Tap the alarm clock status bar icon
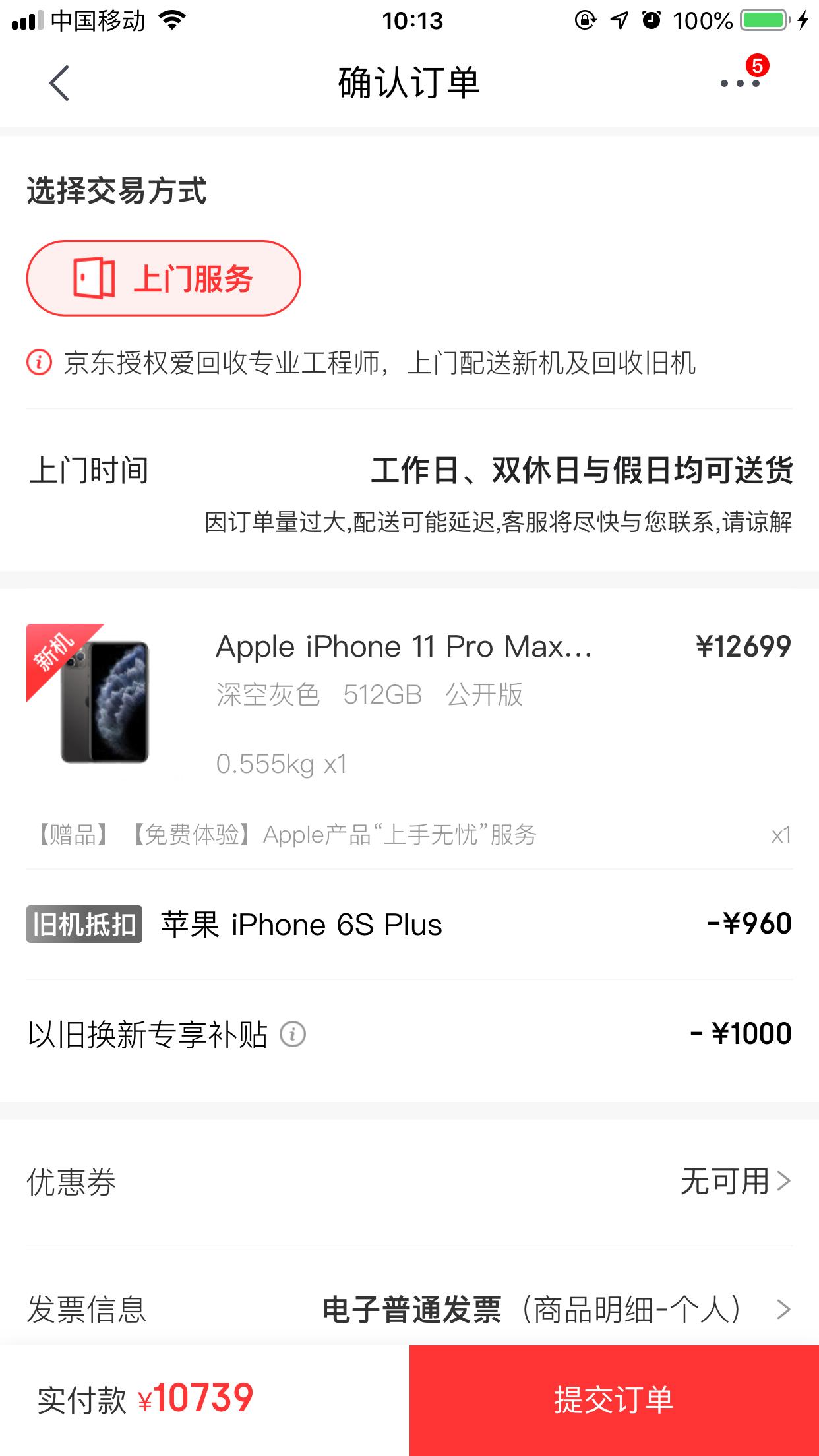This screenshot has height=1456, width=819. click(650, 21)
